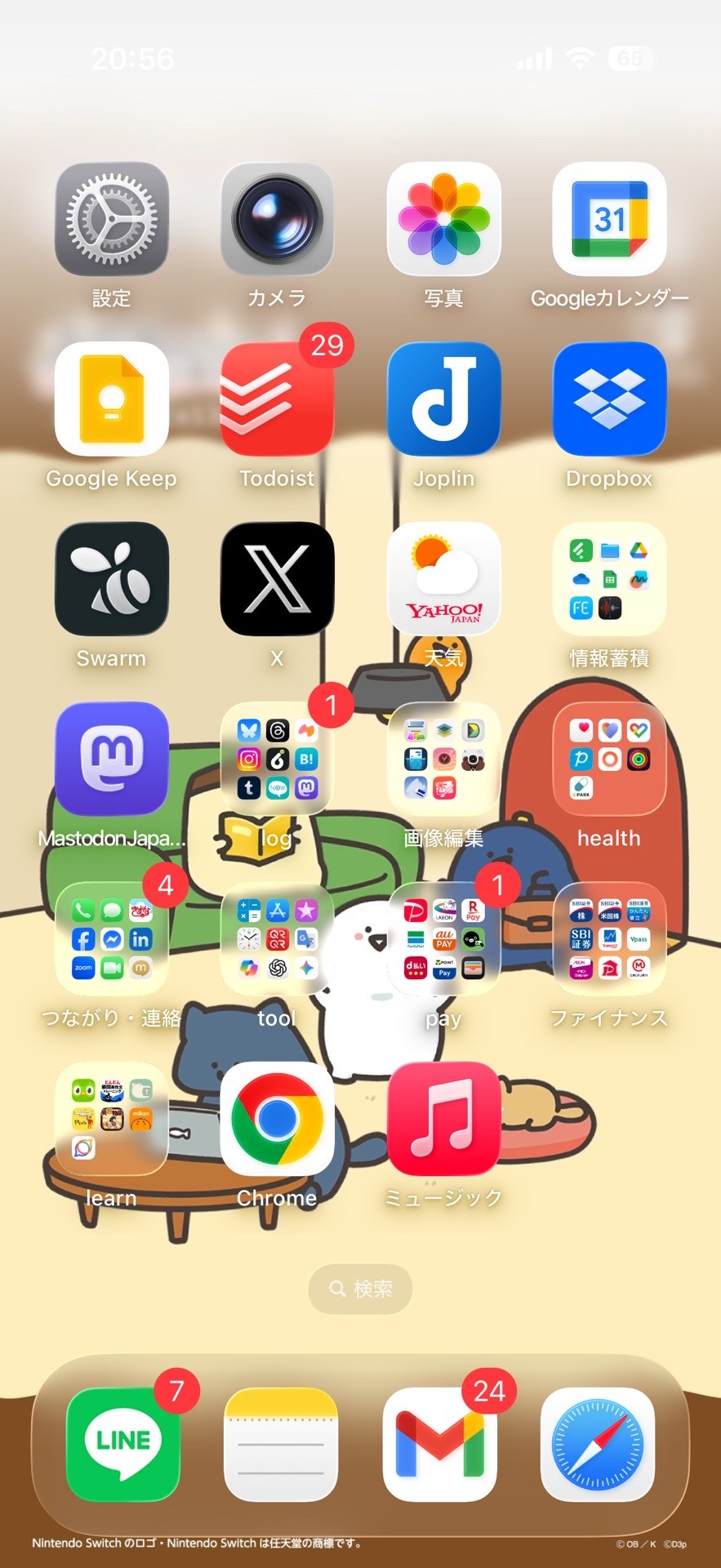The image size is (721, 1568).
Task: Open the health folder
Action: (609, 759)
